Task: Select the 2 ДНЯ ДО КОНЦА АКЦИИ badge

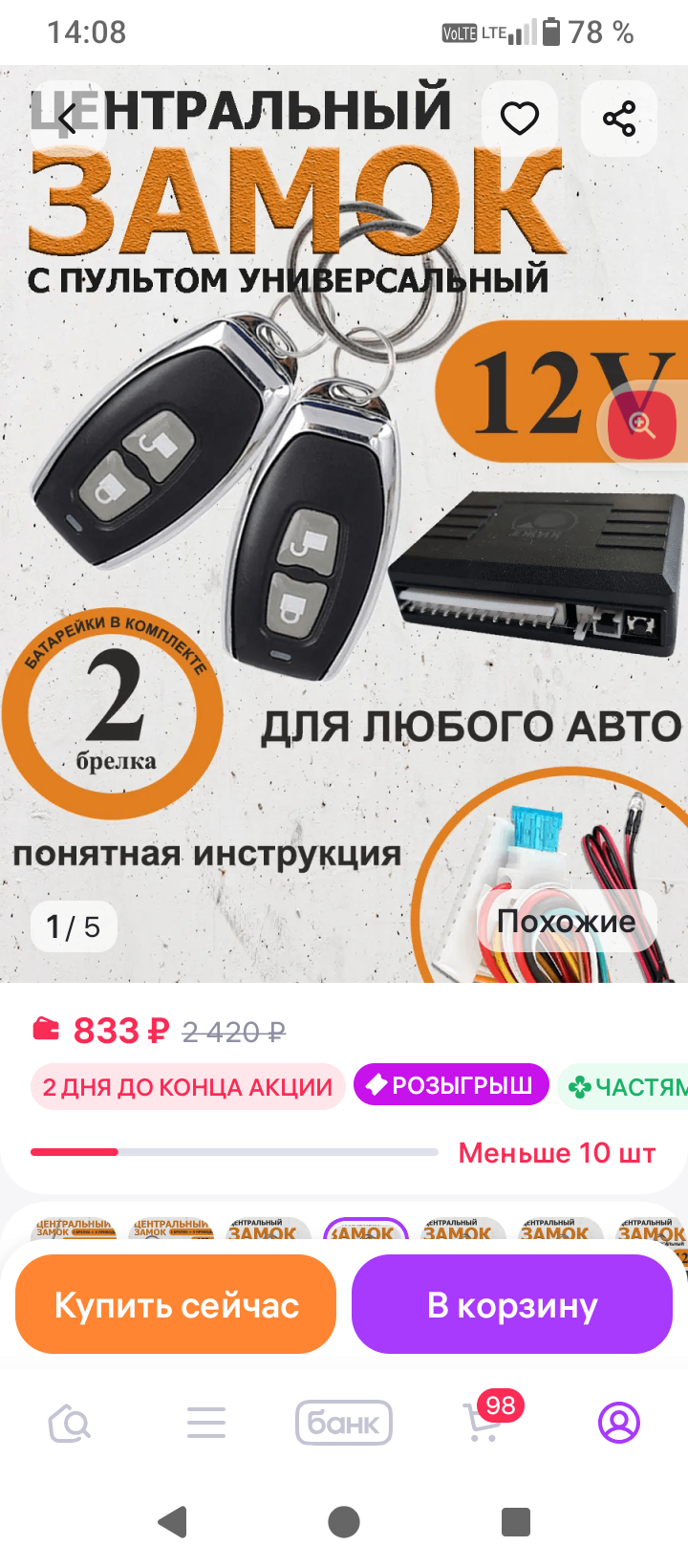Action: [x=187, y=1086]
